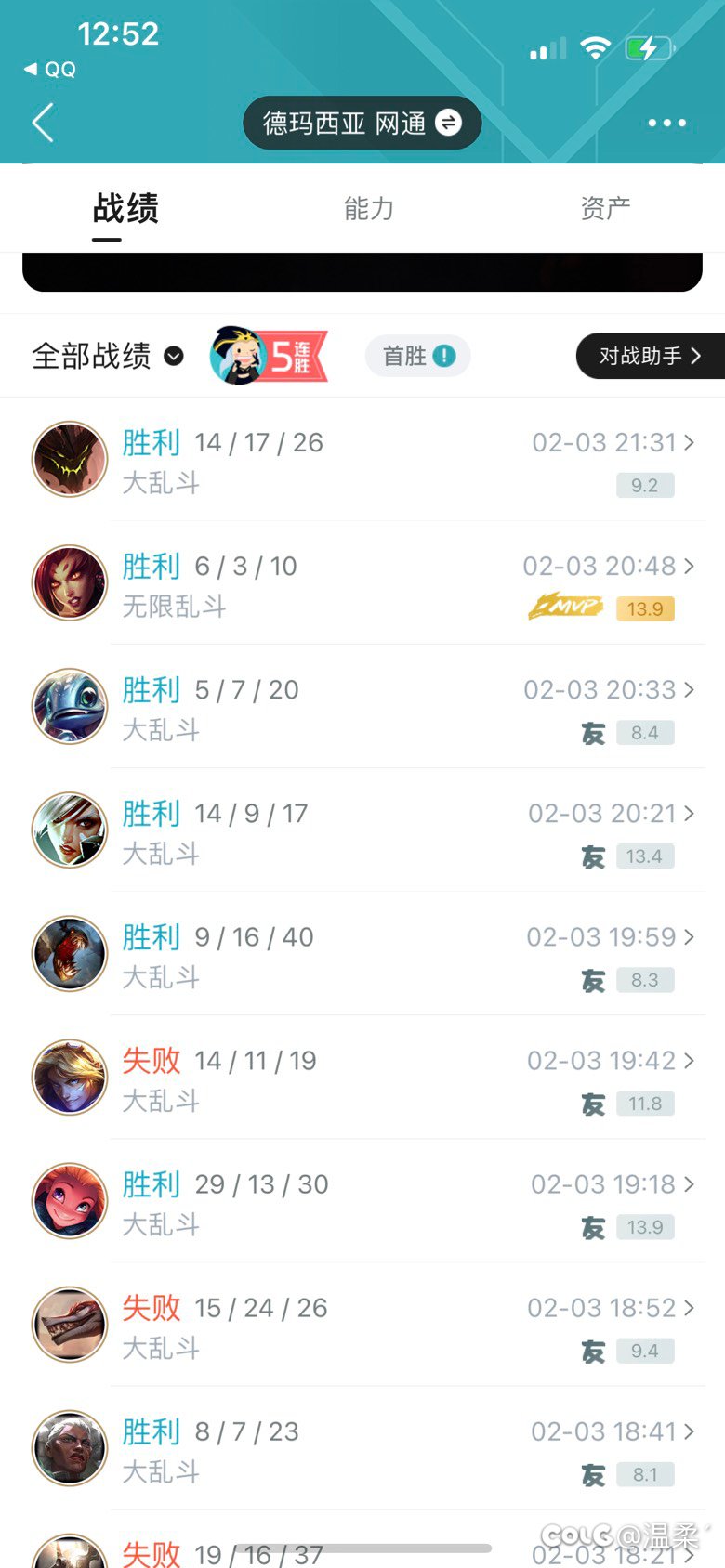Tap the 首胜 chip
This screenshot has height=1568, width=725.
coord(418,356)
